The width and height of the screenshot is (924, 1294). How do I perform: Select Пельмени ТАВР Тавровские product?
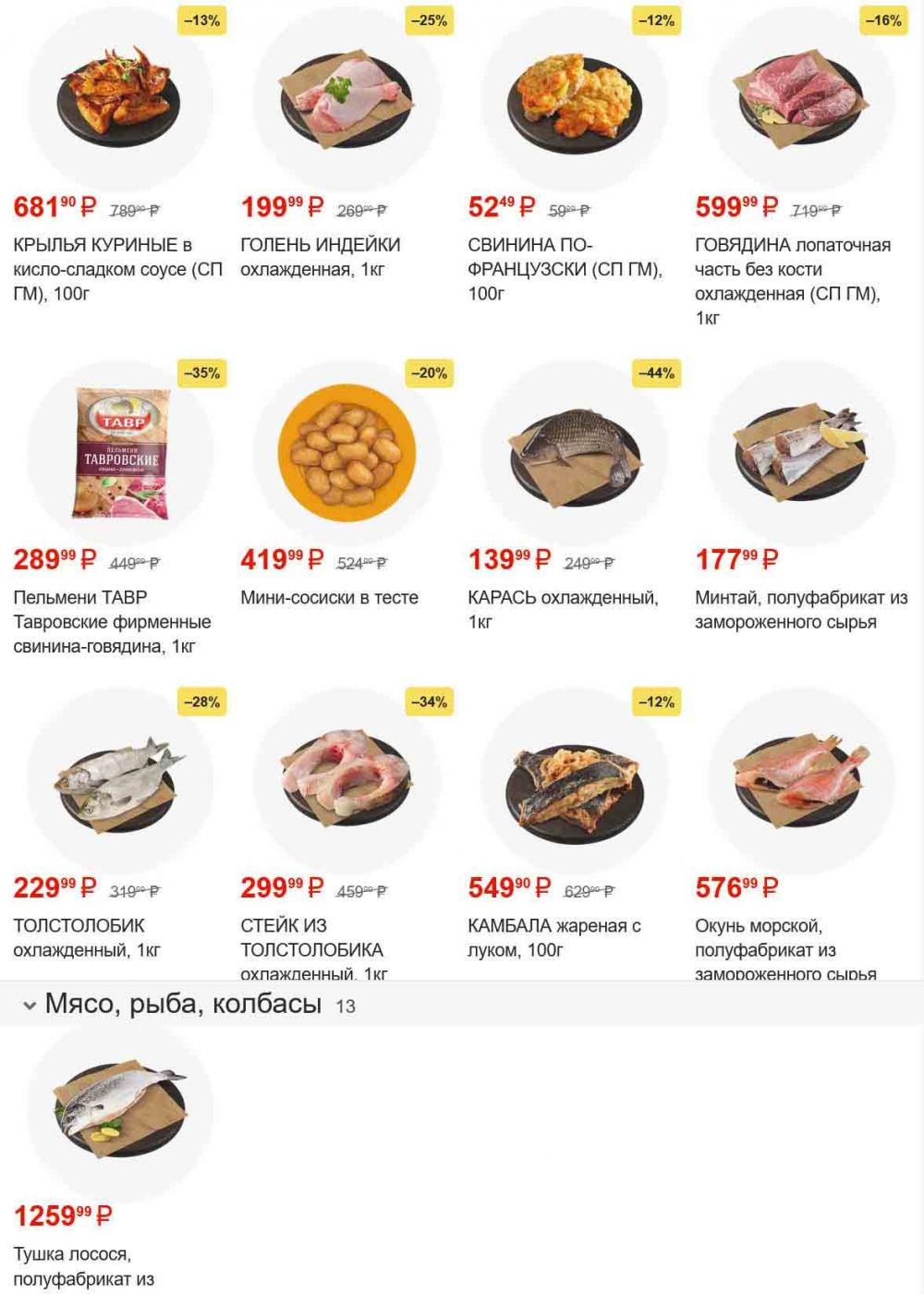point(119,453)
